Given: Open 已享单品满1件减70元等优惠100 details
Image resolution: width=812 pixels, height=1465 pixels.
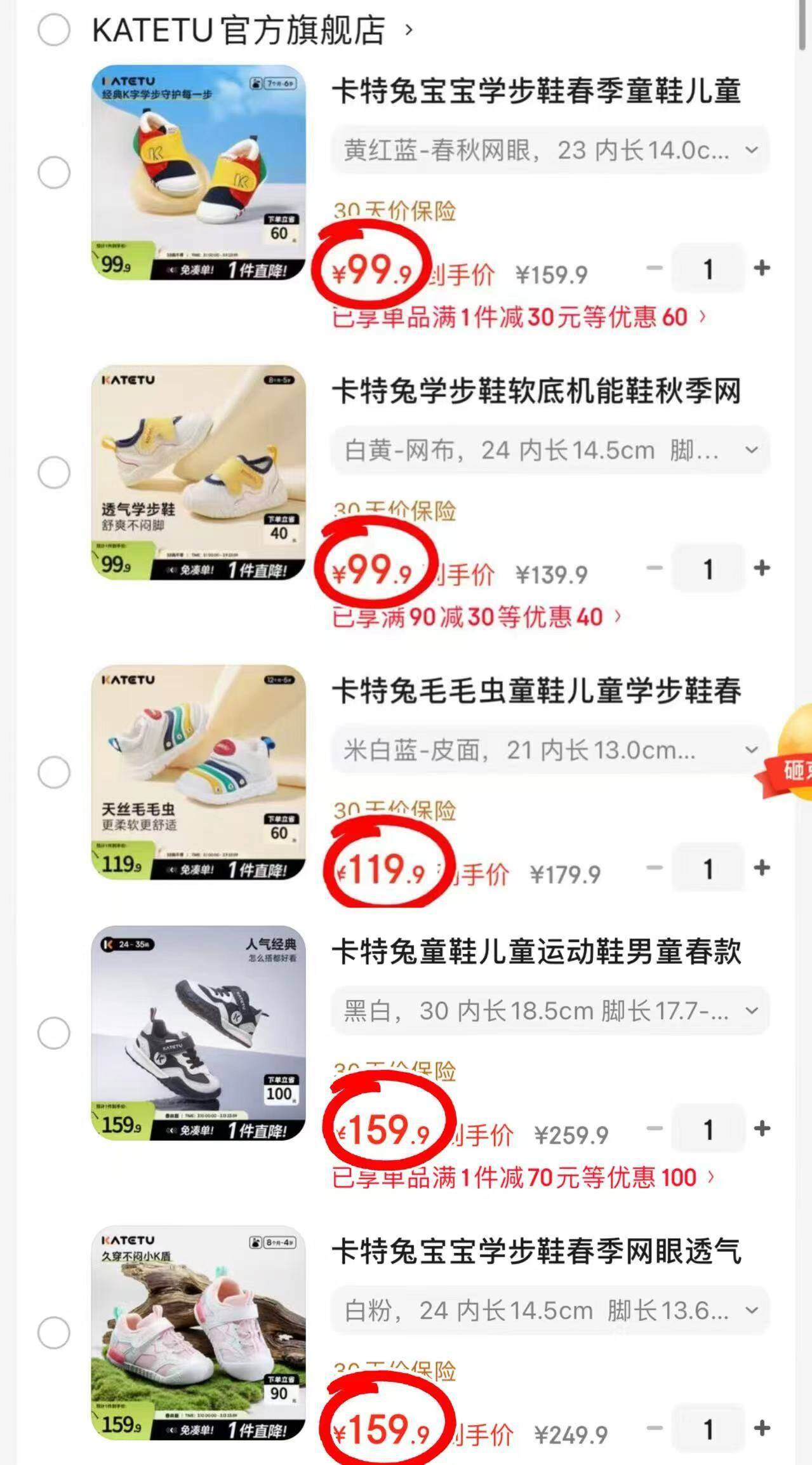Looking at the screenshot, I should click(523, 1178).
